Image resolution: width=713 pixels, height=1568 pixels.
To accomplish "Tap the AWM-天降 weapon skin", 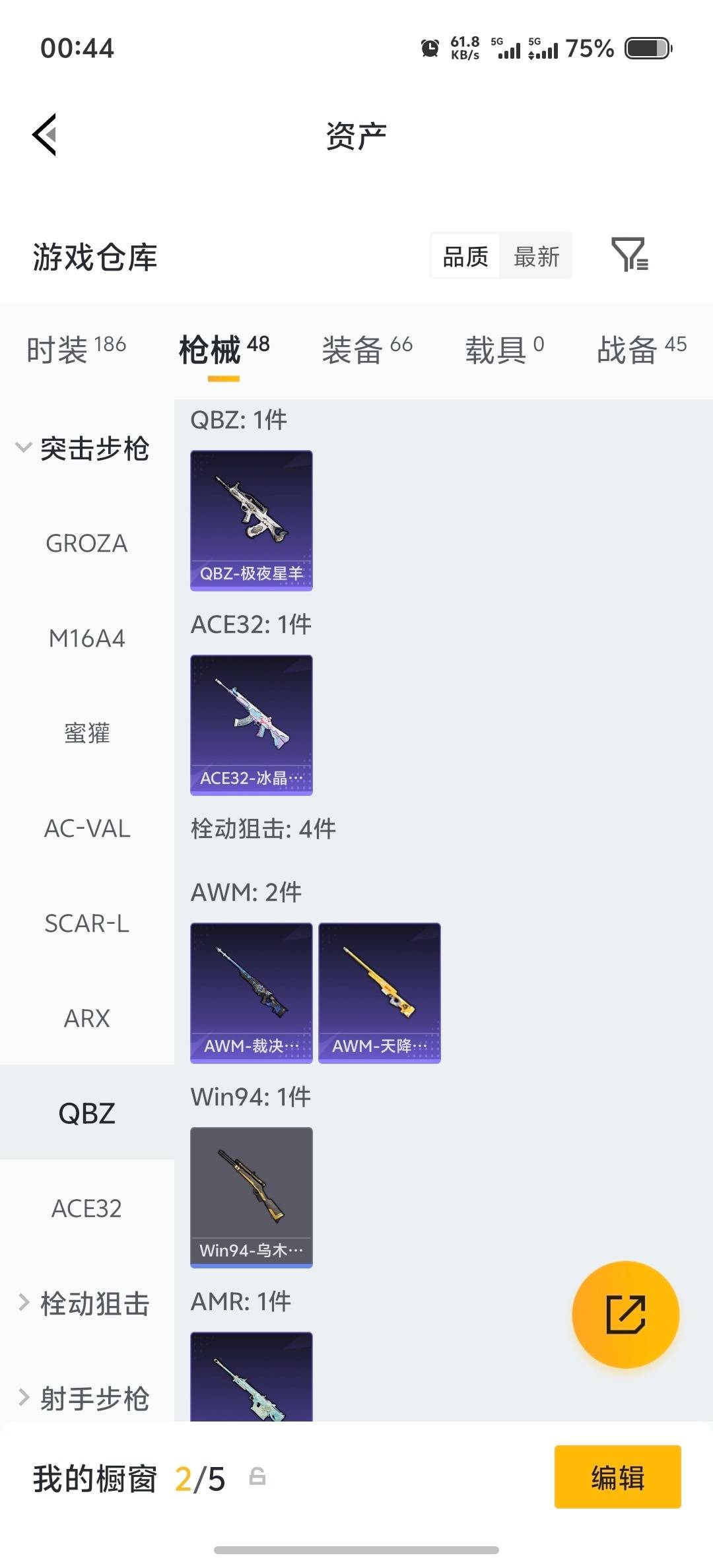I will pos(378,988).
